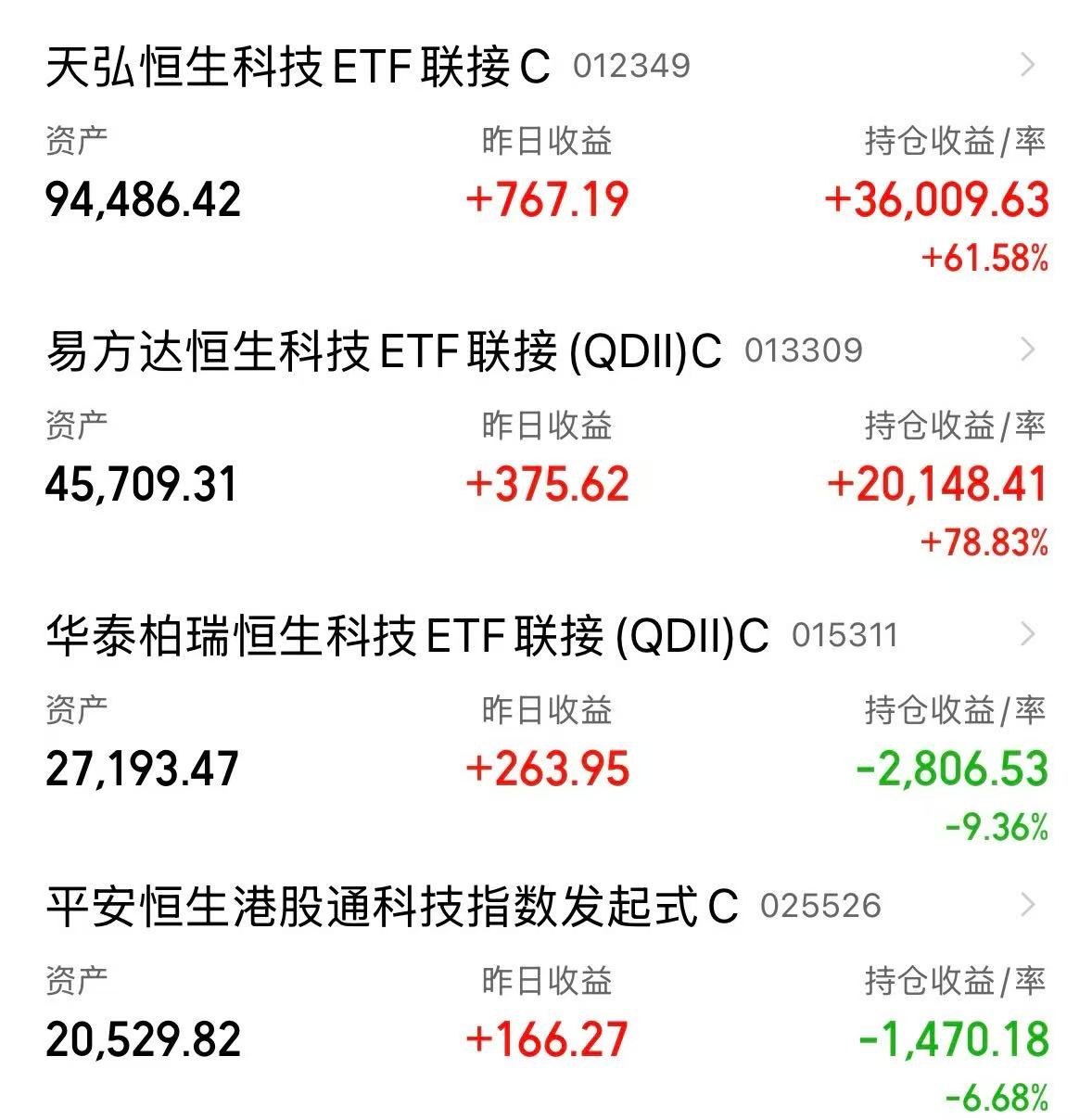Viewport: 1092px width, 1120px height.
Task: Open 天弘恒生科技ETF联接C fund holding
Action: pyautogui.click(x=298, y=67)
